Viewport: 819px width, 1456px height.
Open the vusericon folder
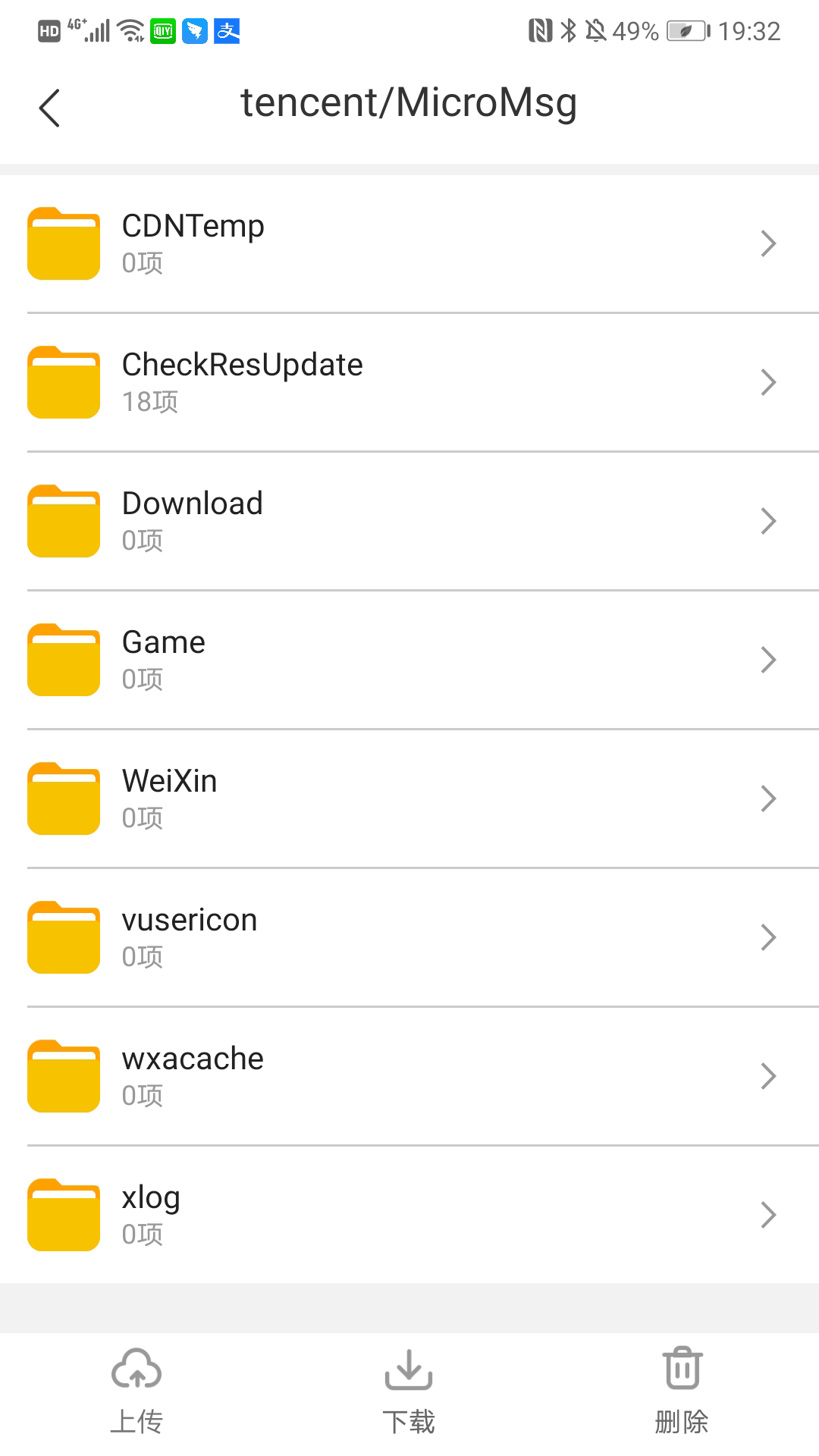[x=409, y=937]
